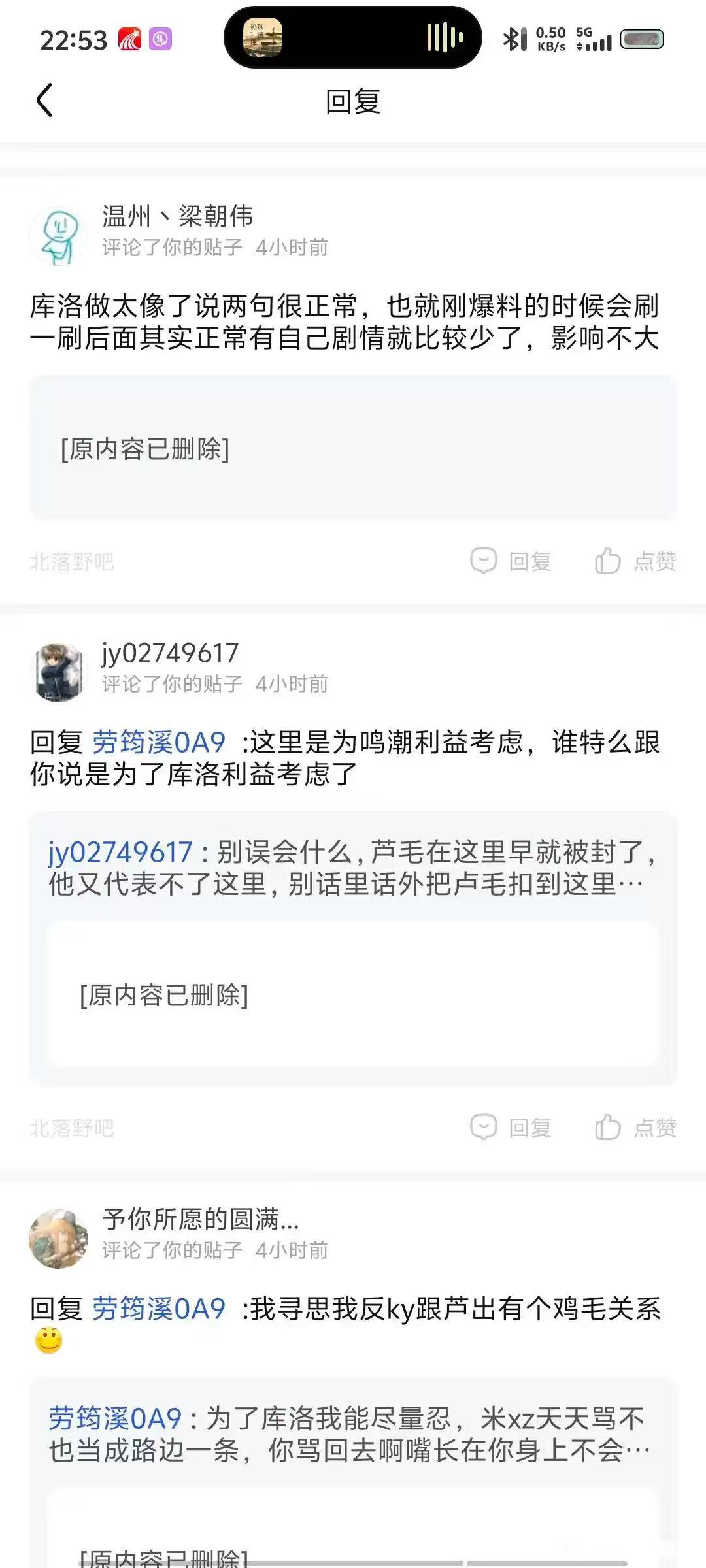The width and height of the screenshot is (706, 1568).
Task: Reply to 温州丶梁朝伟's comment
Action: coord(512,561)
